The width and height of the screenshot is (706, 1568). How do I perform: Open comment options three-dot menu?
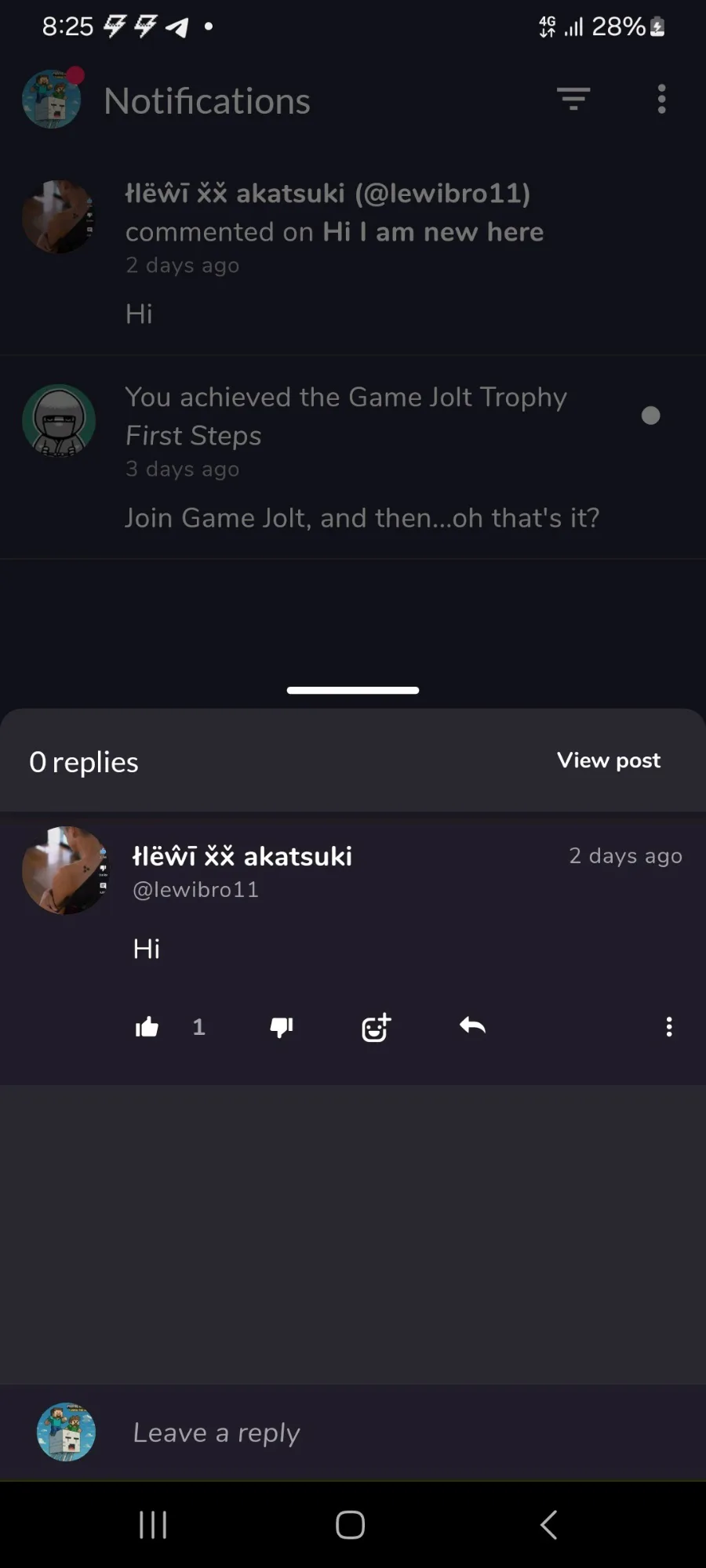point(668,1027)
